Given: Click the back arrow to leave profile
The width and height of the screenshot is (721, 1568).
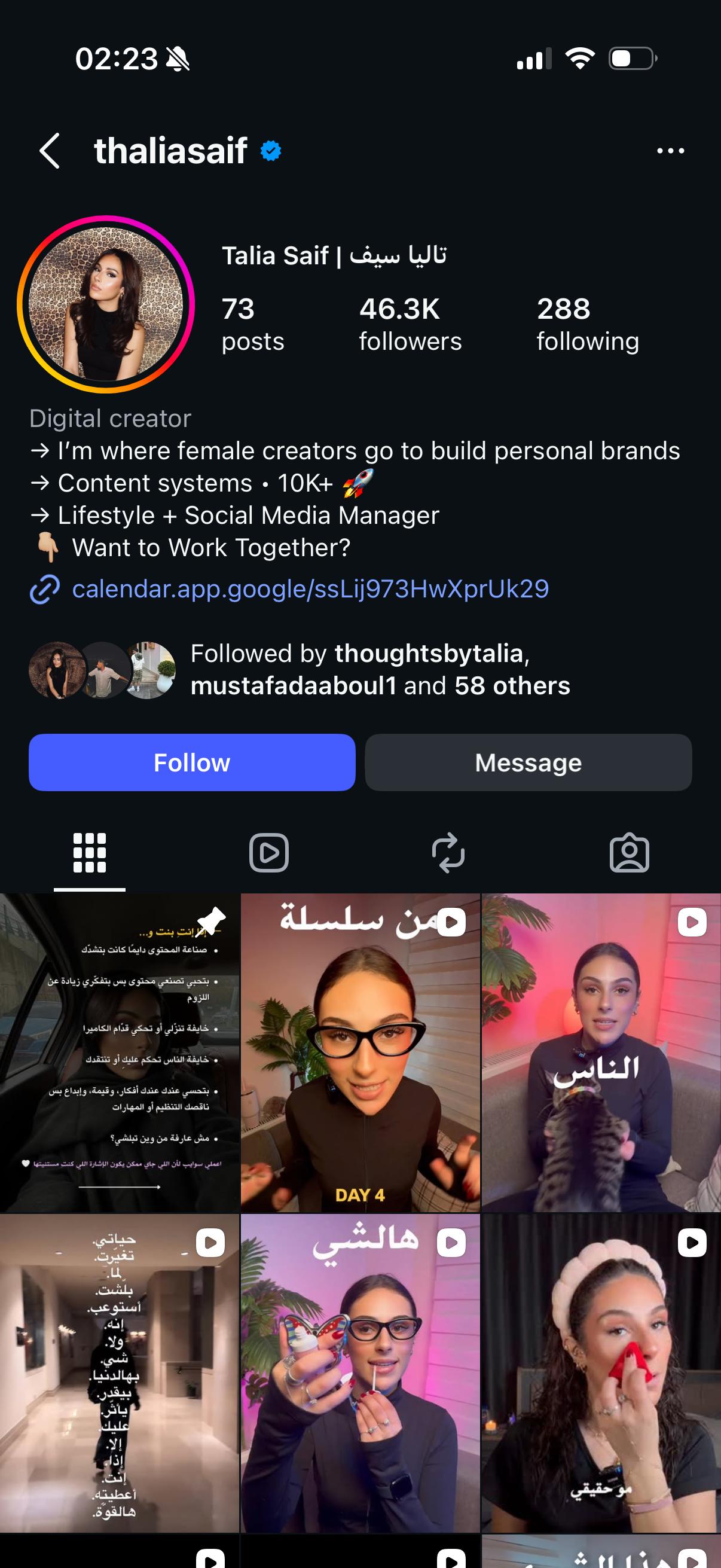Looking at the screenshot, I should click(x=50, y=150).
